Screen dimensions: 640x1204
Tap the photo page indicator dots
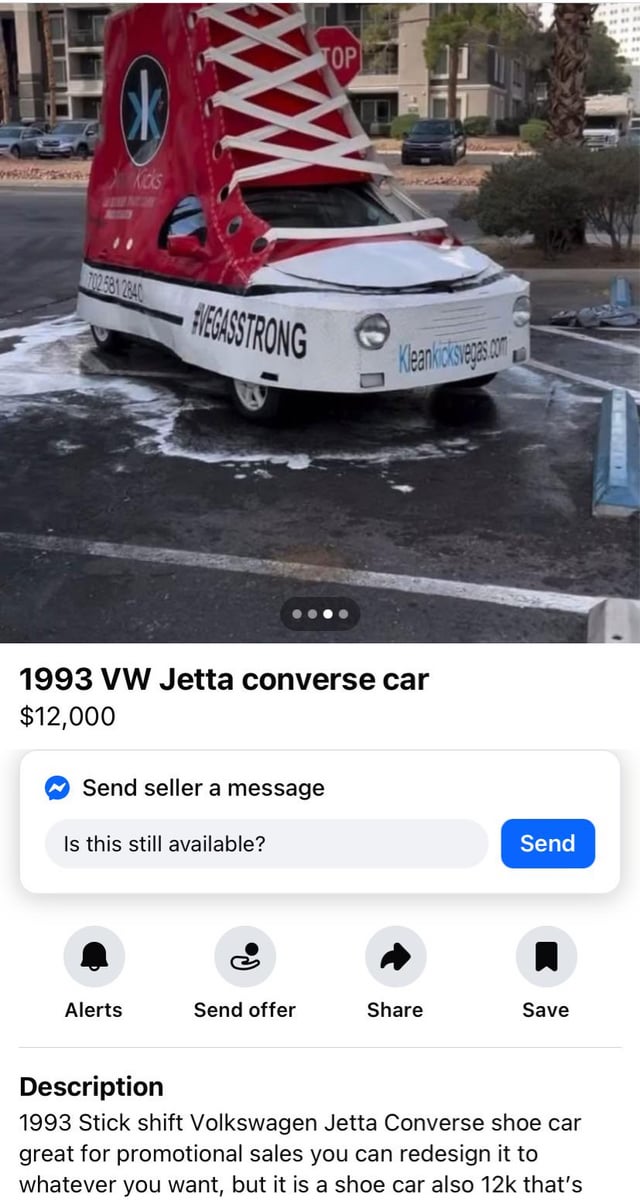pos(320,613)
